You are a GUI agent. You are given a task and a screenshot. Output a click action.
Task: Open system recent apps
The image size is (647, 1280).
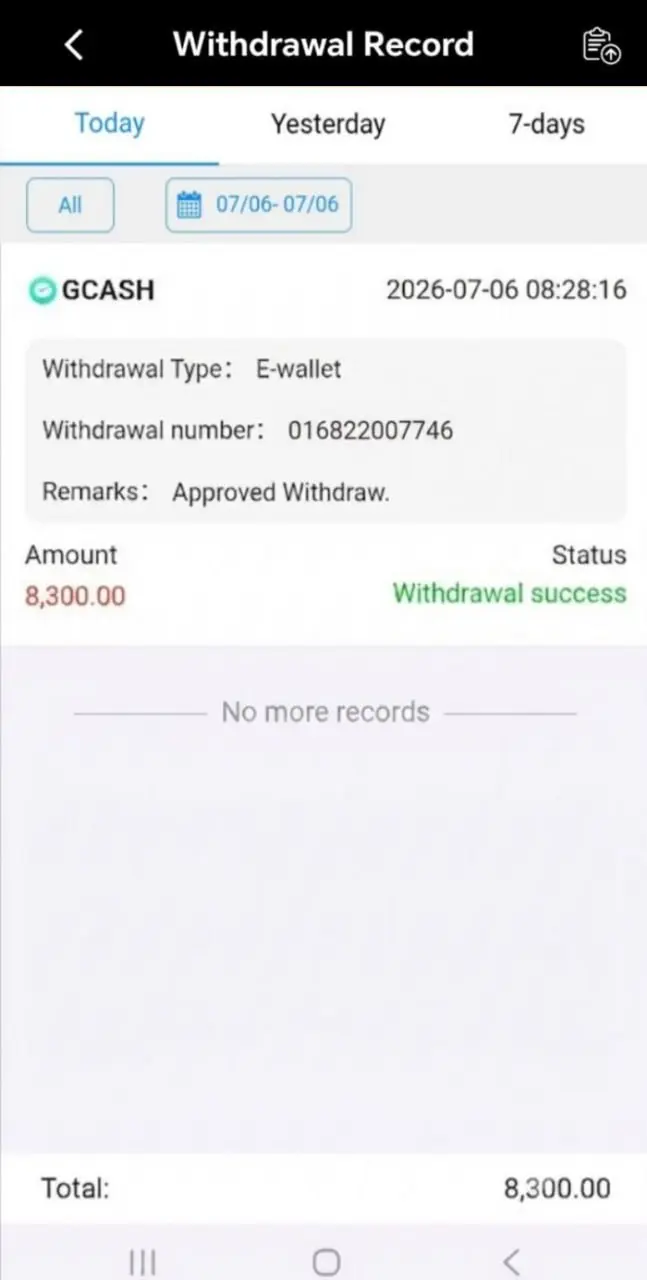(143, 1262)
